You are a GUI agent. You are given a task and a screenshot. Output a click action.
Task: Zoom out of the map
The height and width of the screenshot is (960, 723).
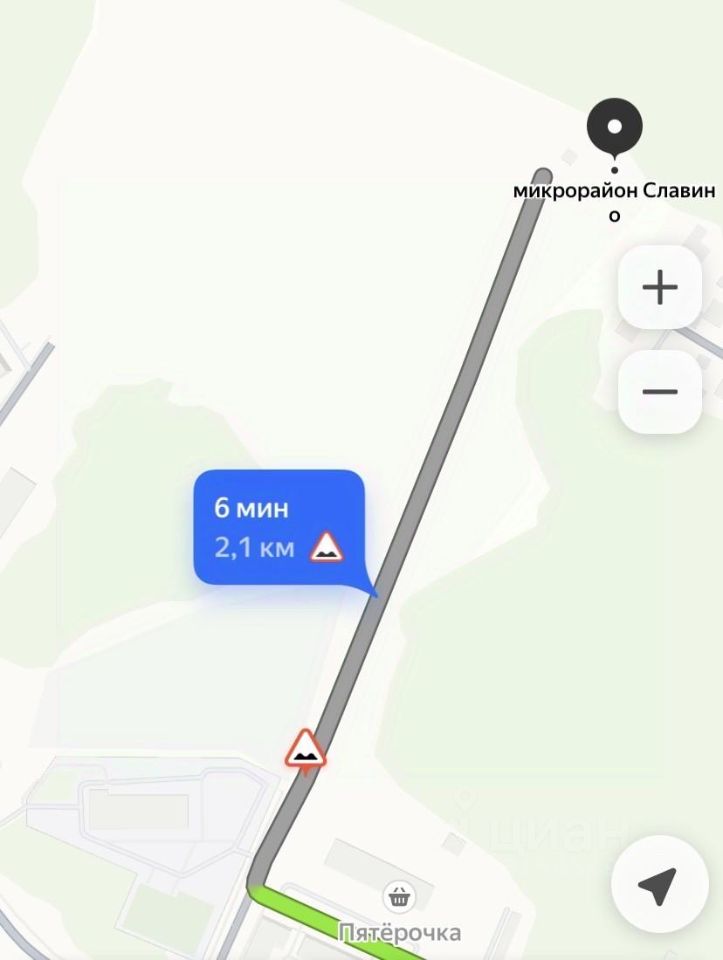point(660,391)
